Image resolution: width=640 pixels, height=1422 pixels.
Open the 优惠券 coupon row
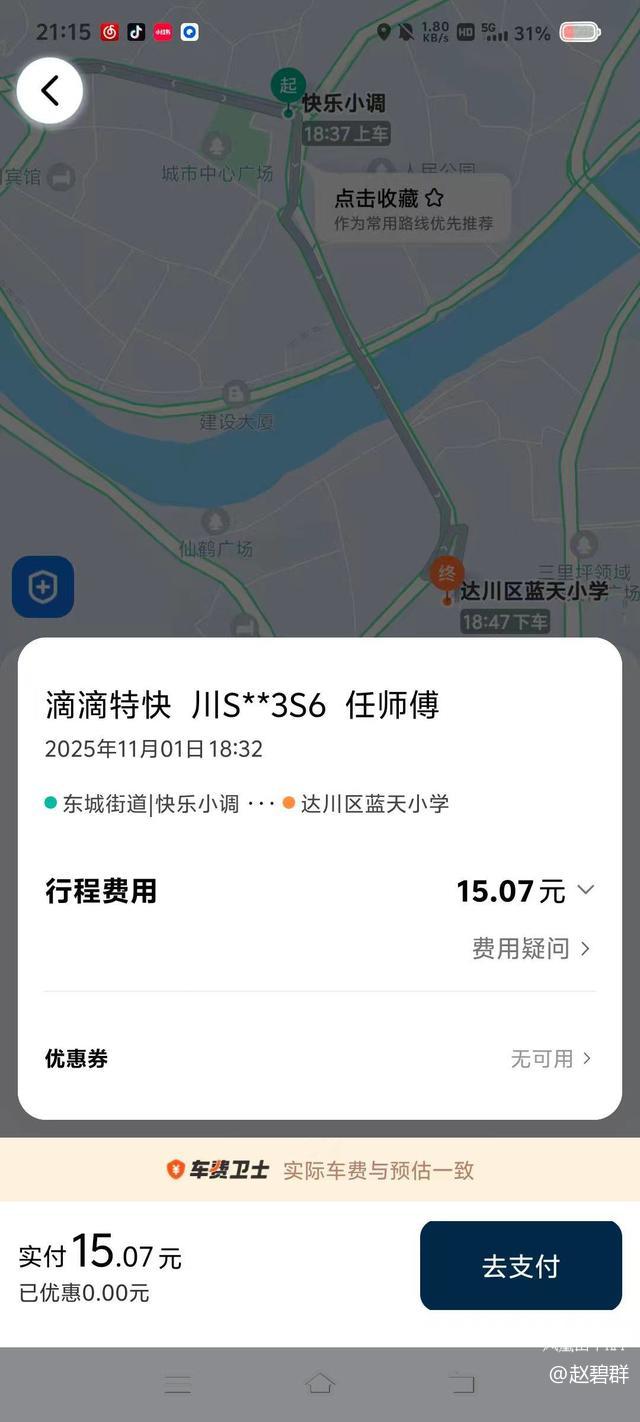[320, 1058]
